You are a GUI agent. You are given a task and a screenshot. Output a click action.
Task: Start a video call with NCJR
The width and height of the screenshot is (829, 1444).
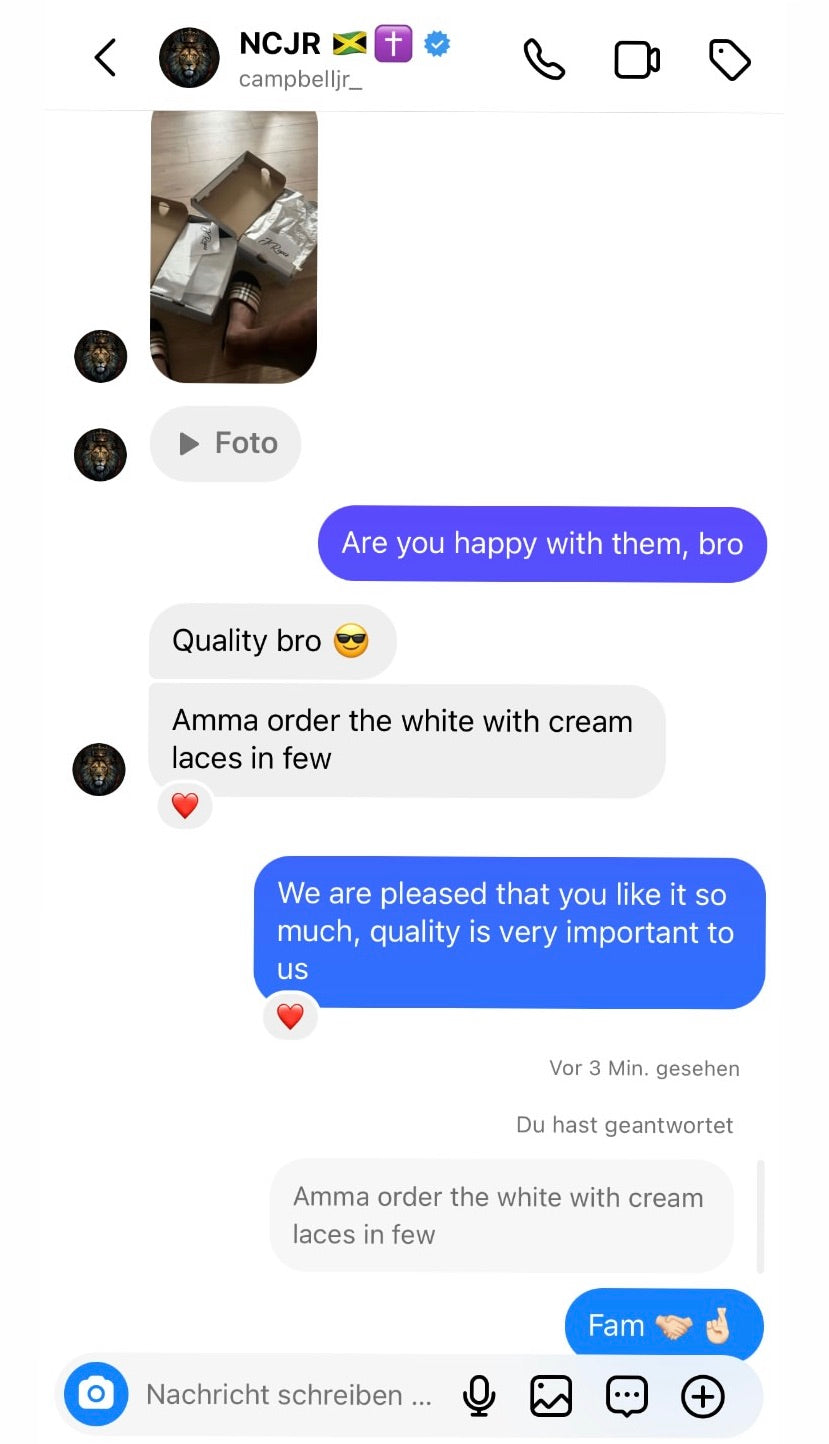click(x=637, y=60)
